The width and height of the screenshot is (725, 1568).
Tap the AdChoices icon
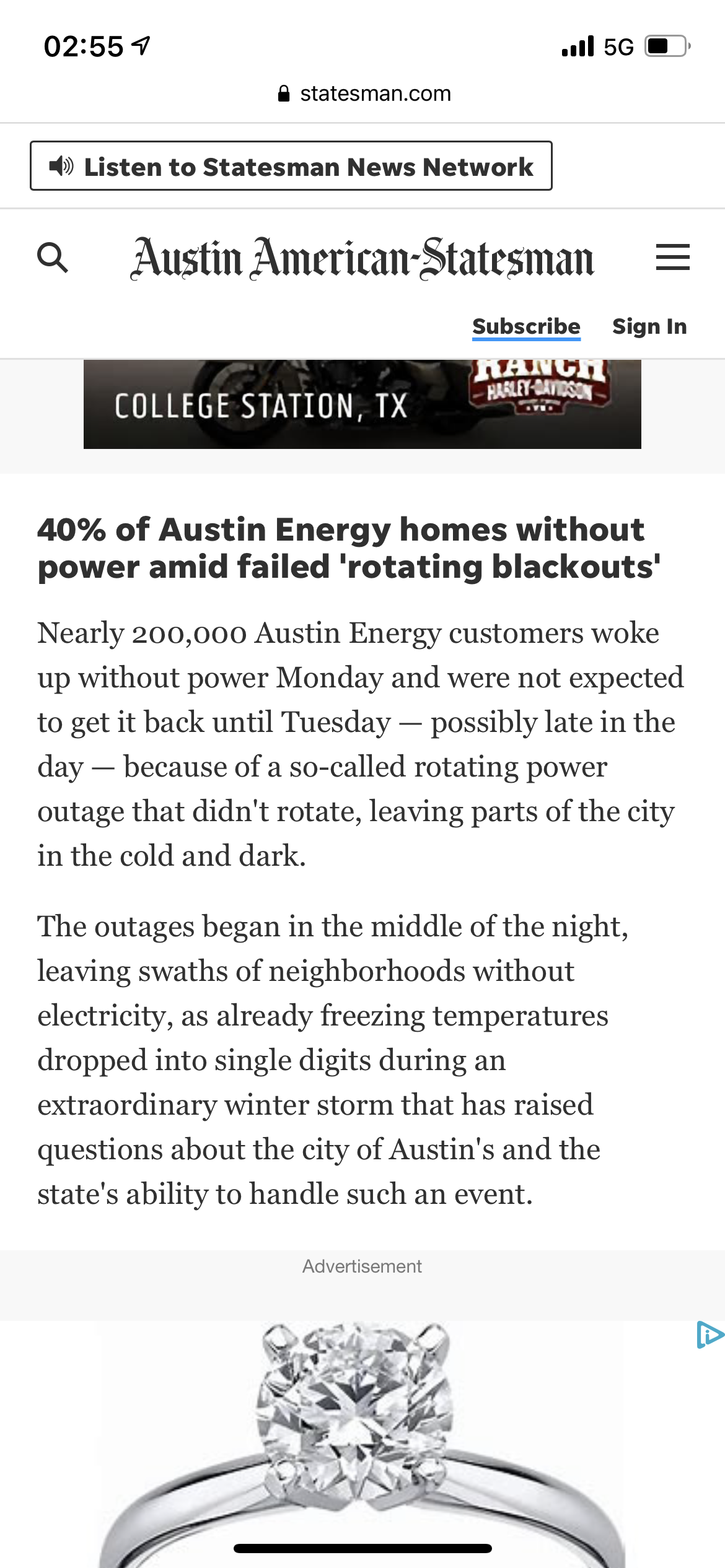pyautogui.click(x=709, y=1335)
